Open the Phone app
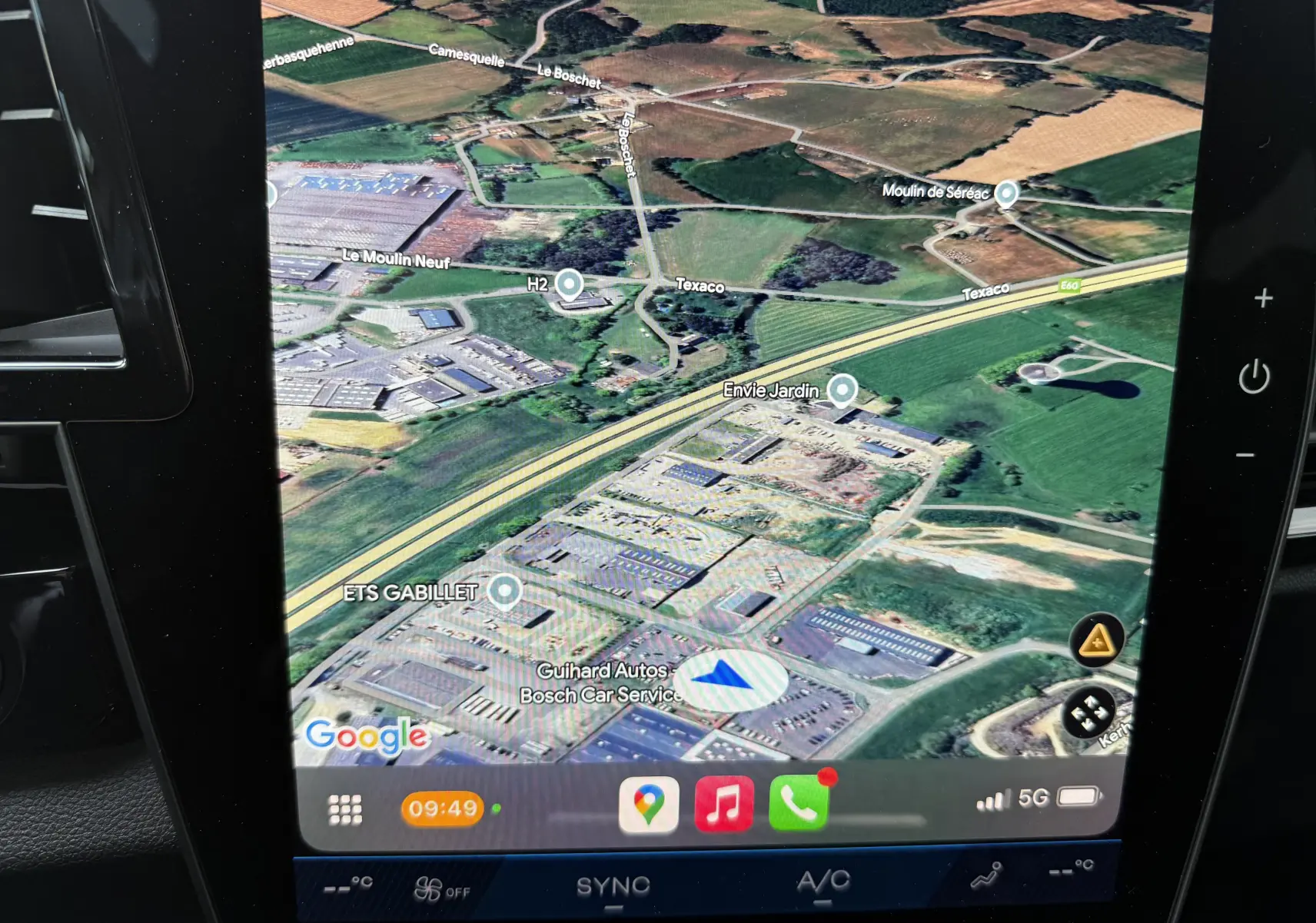Screen dimensions: 1316x923 (x=799, y=805)
